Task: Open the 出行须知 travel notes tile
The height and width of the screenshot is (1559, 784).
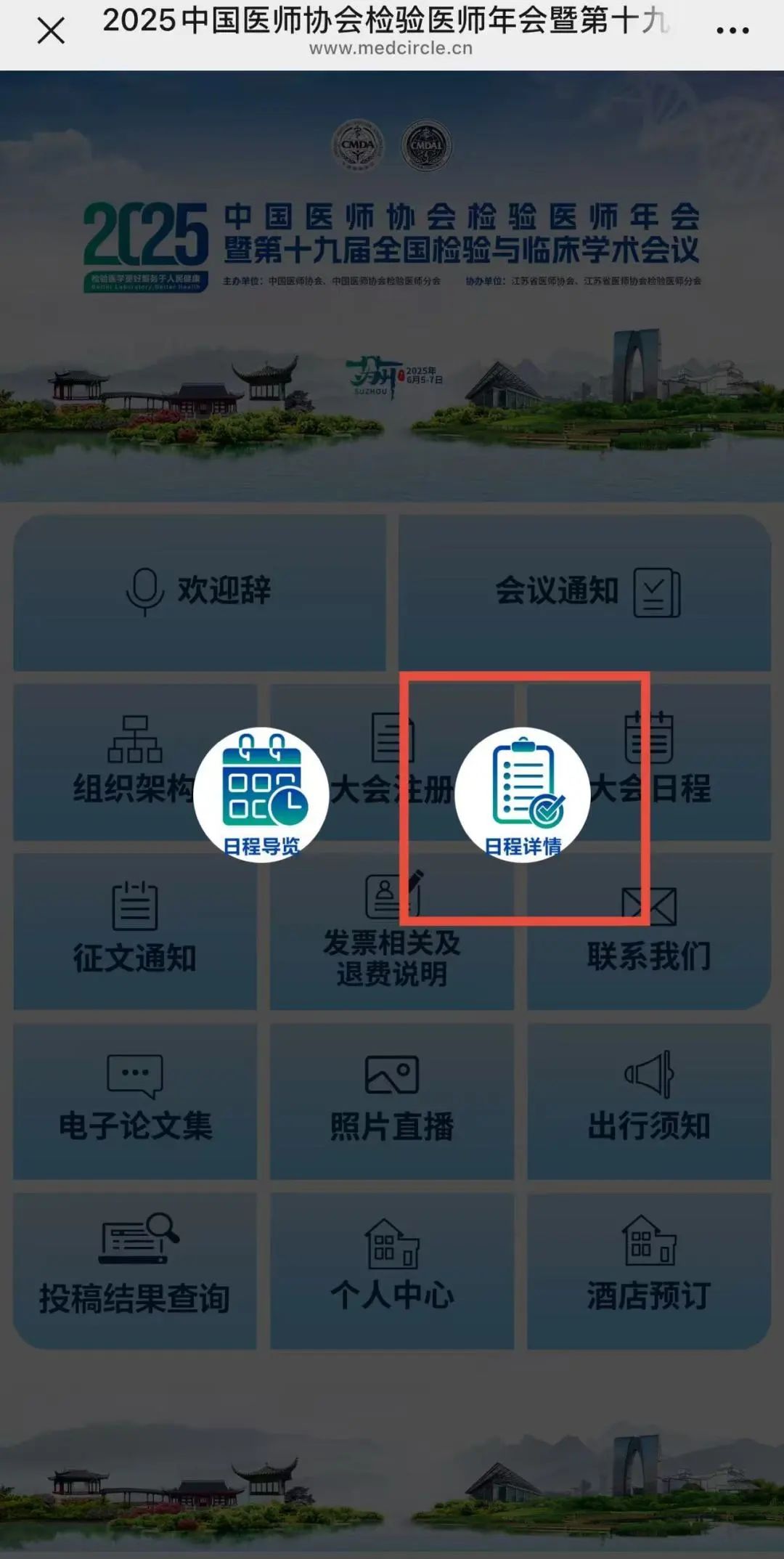Action: 649,1102
